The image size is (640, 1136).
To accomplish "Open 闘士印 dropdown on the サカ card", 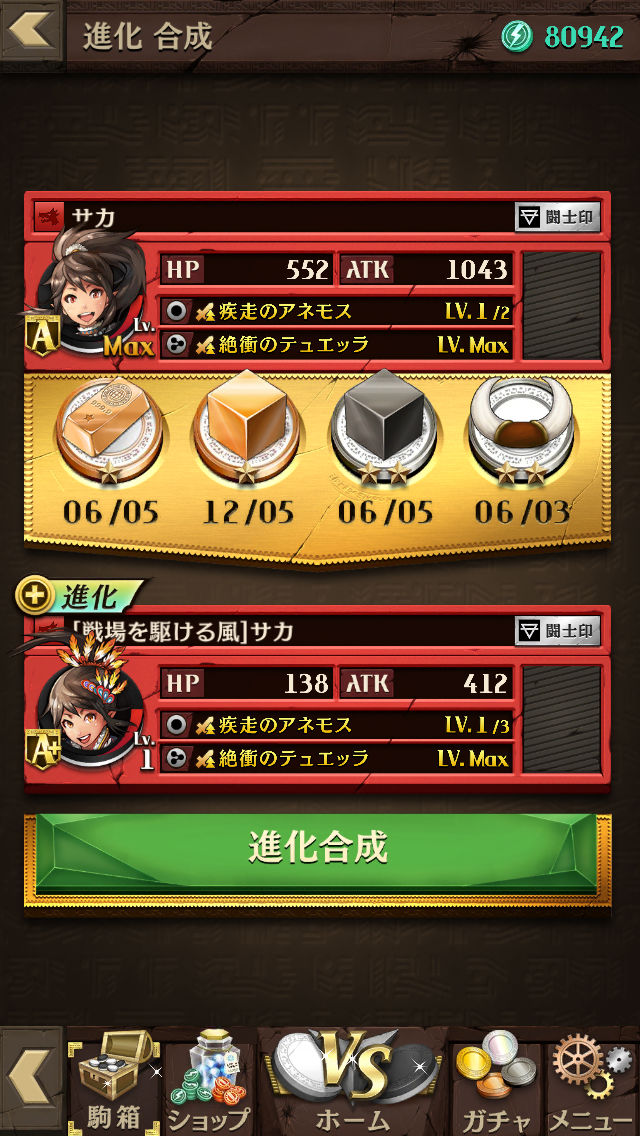I will pos(558,217).
